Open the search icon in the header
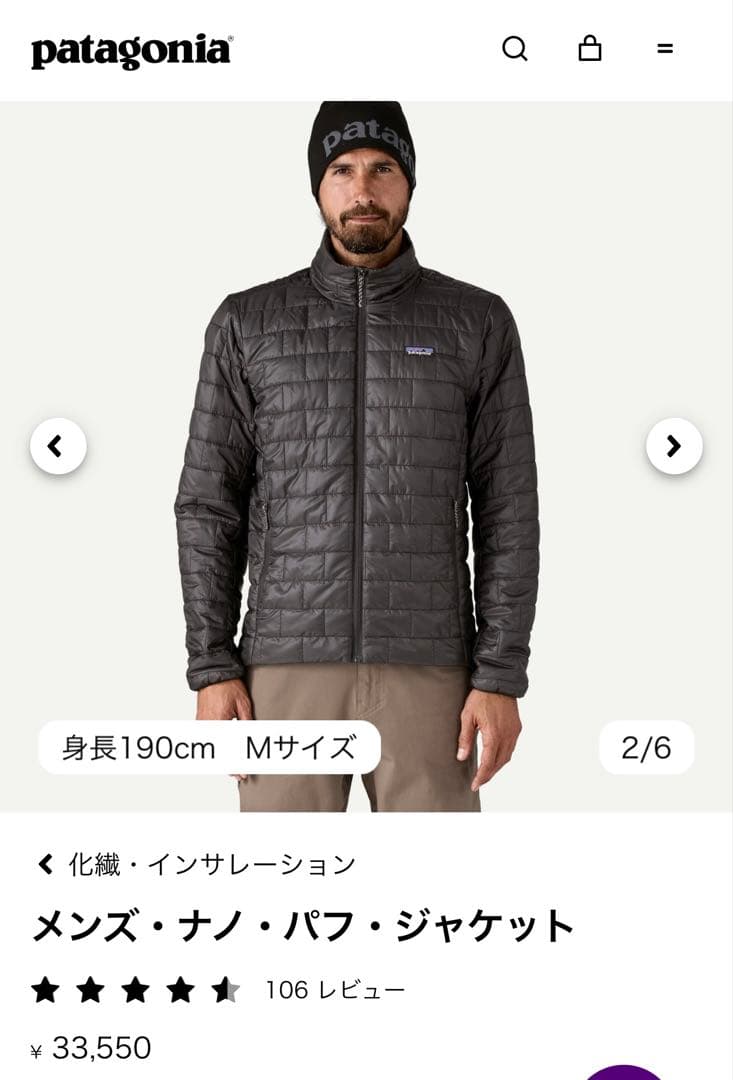The width and height of the screenshot is (733, 1080). 516,50
